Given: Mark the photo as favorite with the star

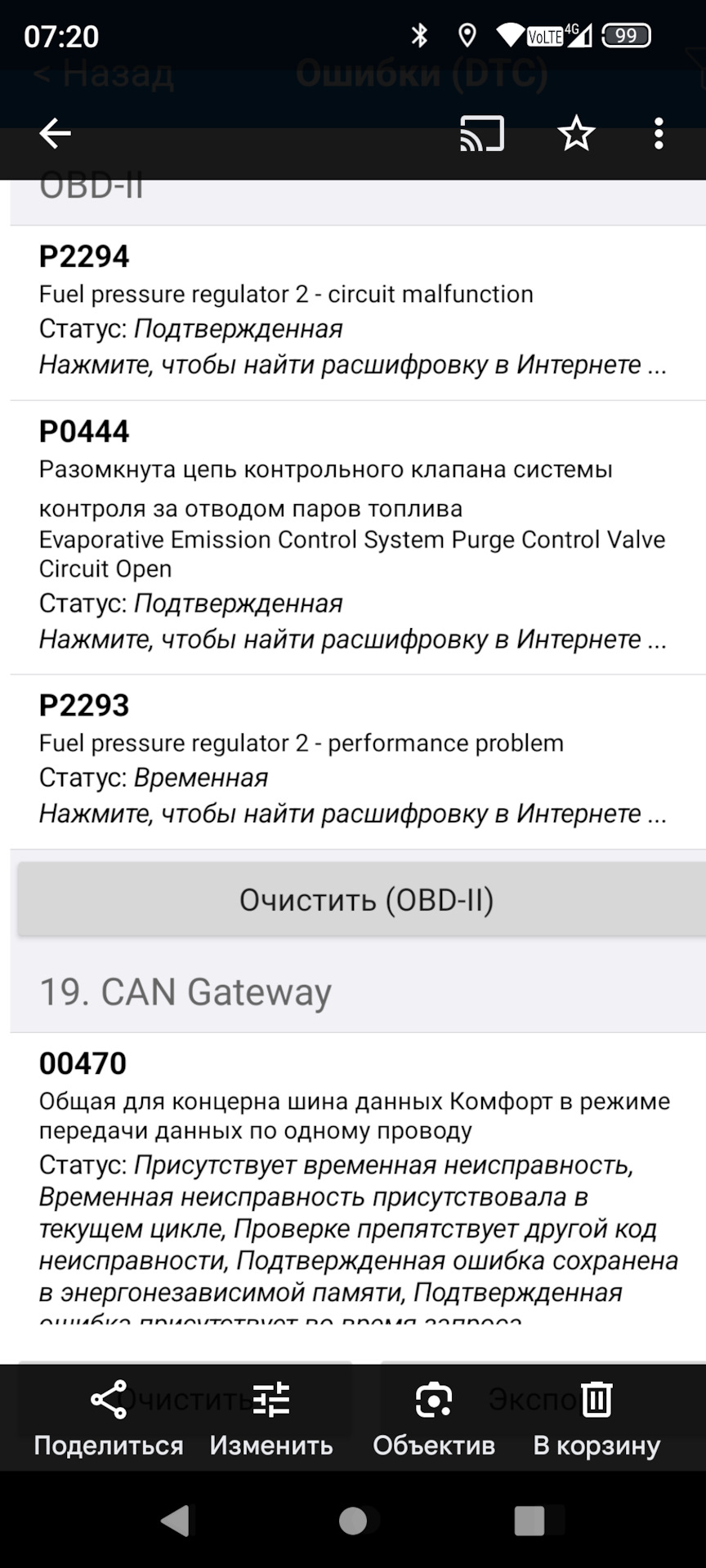Looking at the screenshot, I should coord(576,133).
